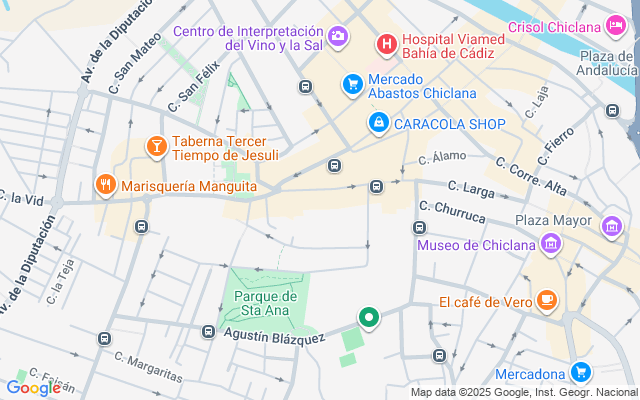Select the CARACOLA SHOP marker
This screenshot has width=640, height=400.
(x=378, y=123)
